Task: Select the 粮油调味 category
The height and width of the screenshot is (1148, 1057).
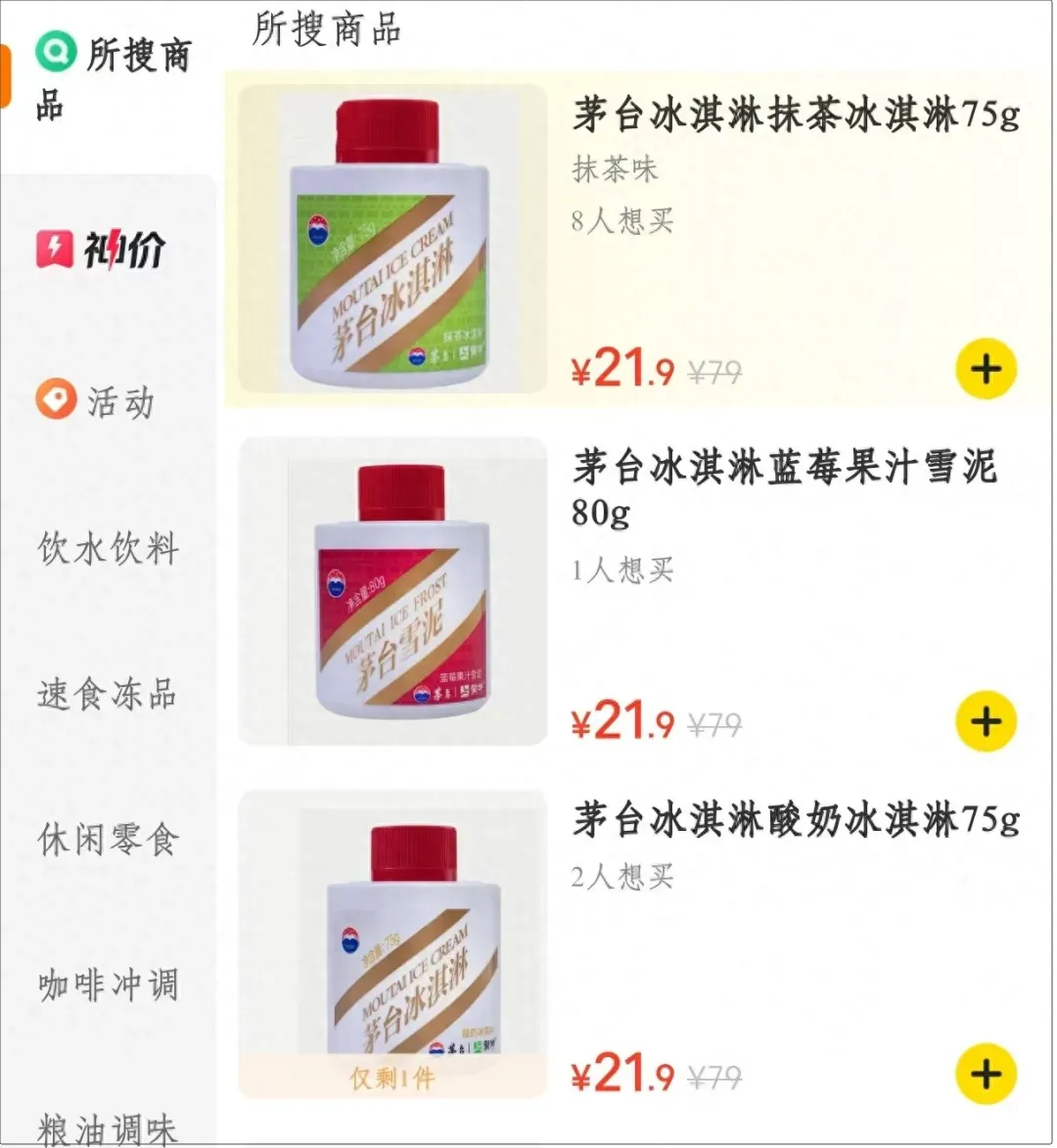Action: [108, 1130]
